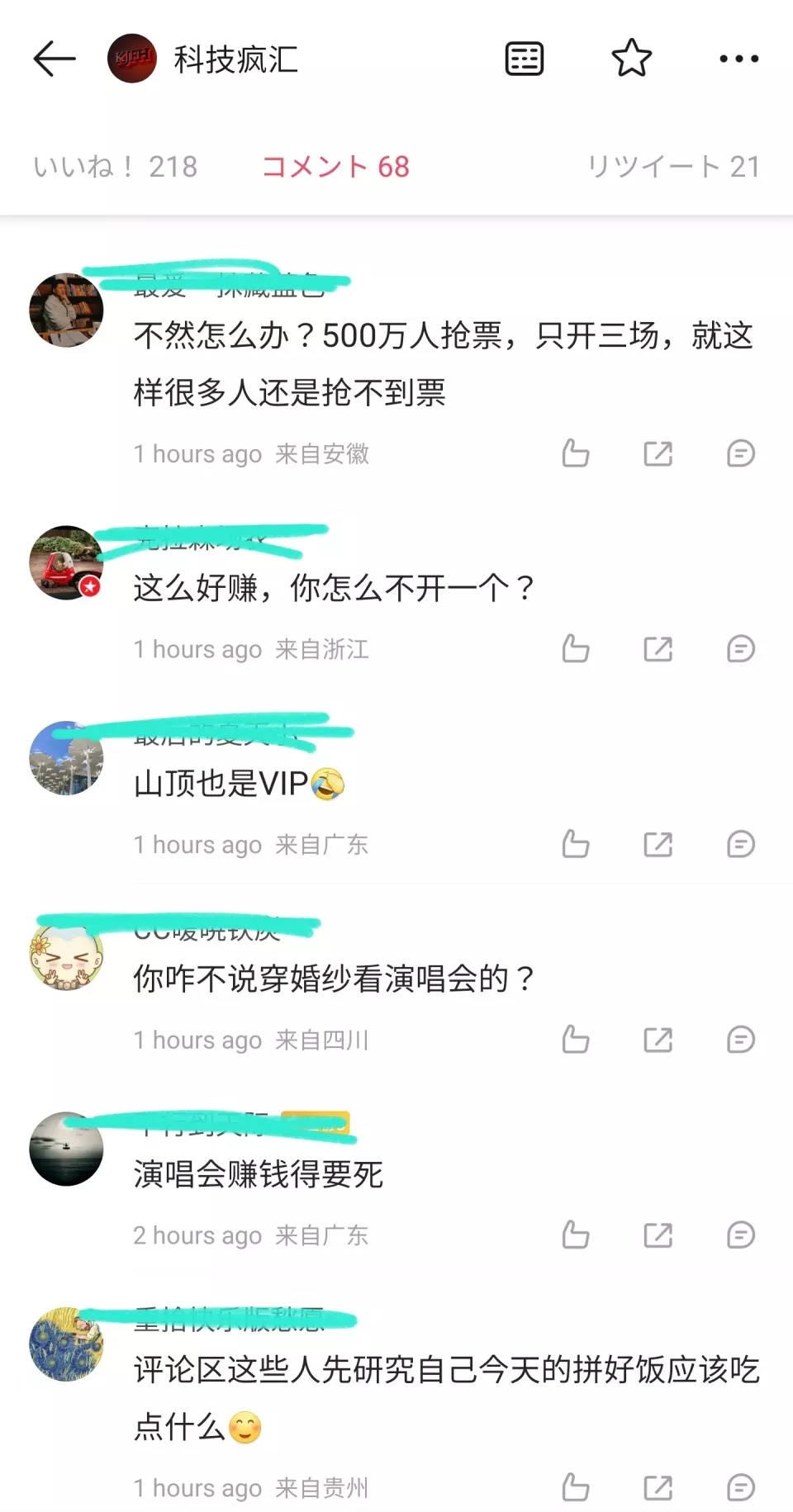793x1512 pixels.
Task: Select the コメント 68 tab
Action: click(x=336, y=167)
